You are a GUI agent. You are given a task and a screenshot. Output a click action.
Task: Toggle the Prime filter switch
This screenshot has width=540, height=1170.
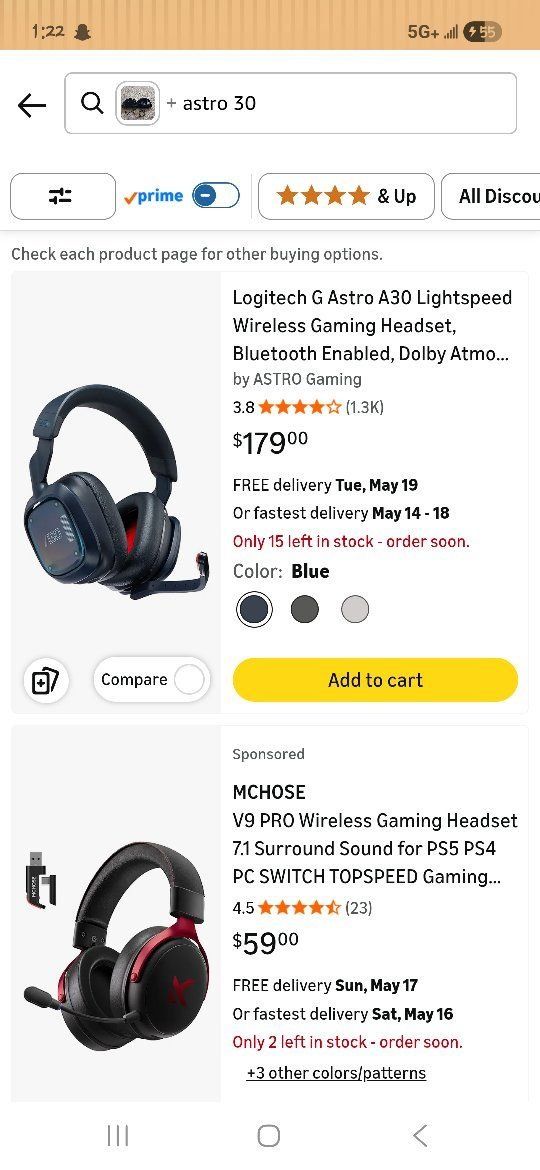[216, 196]
